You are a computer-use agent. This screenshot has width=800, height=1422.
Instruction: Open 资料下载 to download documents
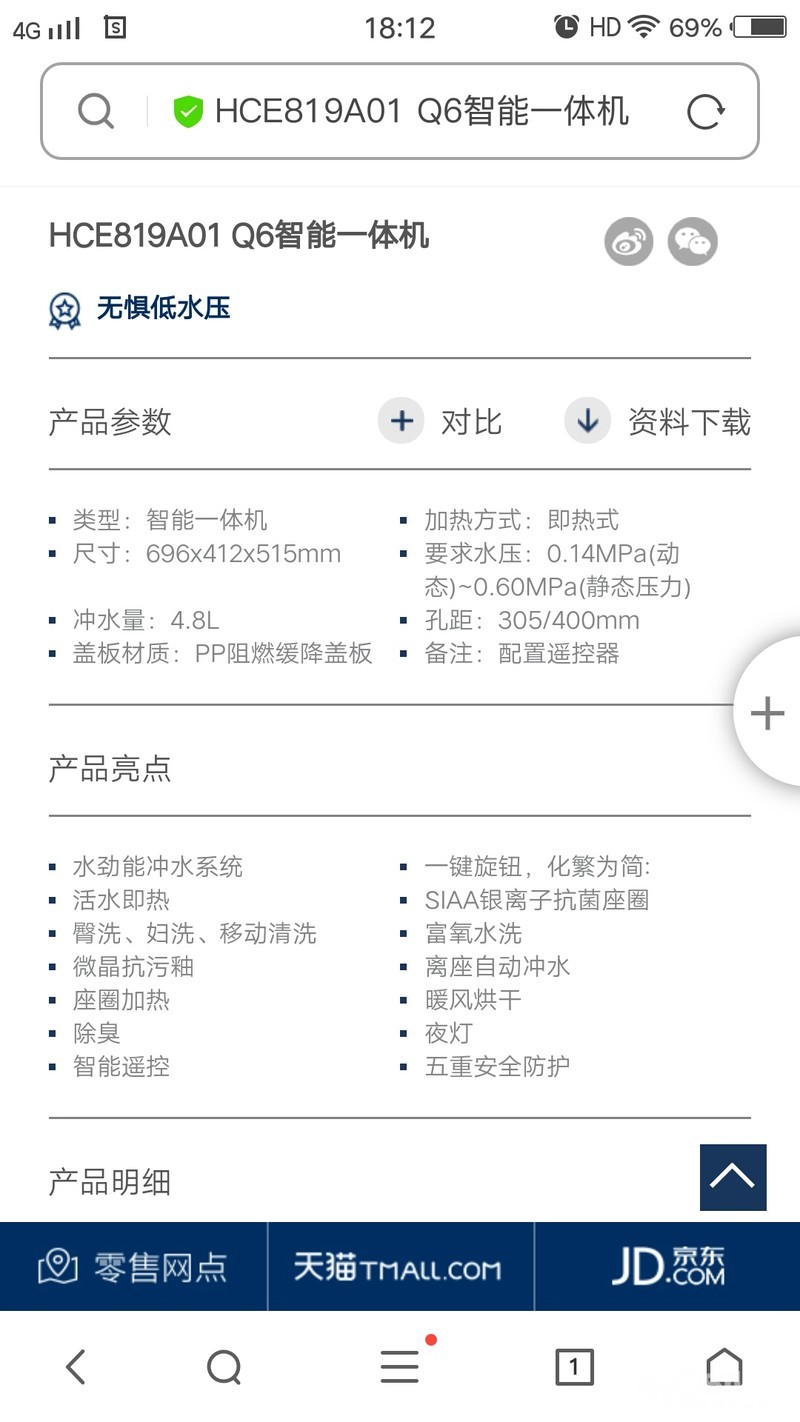pyautogui.click(x=658, y=421)
